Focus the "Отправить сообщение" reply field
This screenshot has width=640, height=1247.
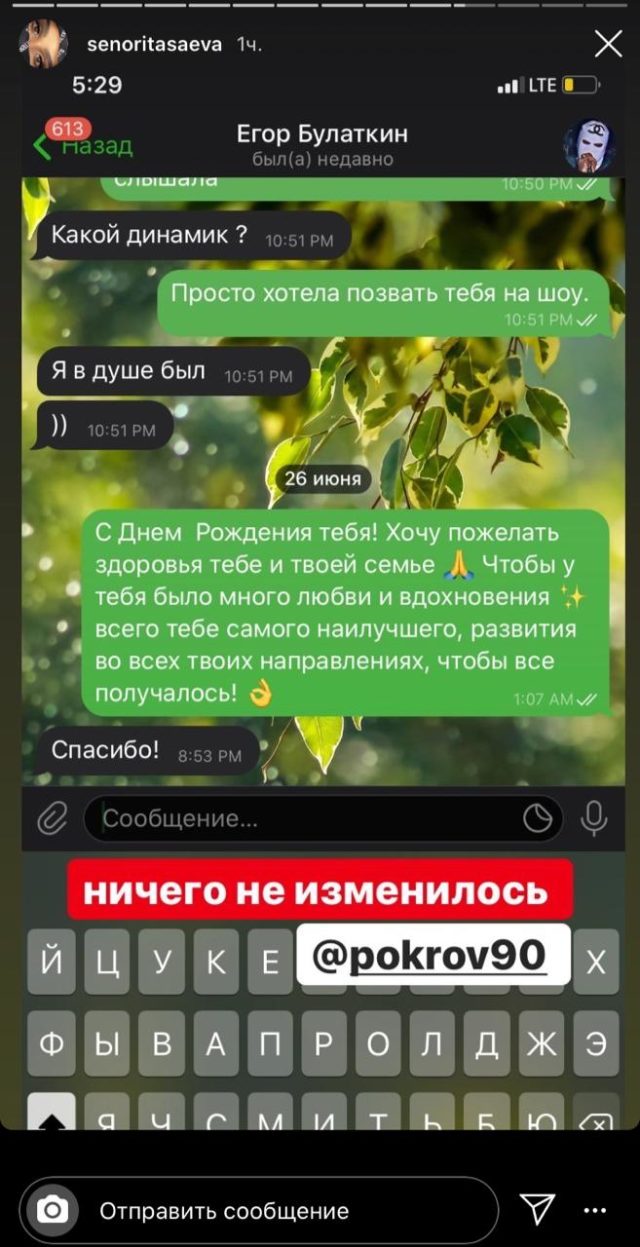(x=280, y=1211)
